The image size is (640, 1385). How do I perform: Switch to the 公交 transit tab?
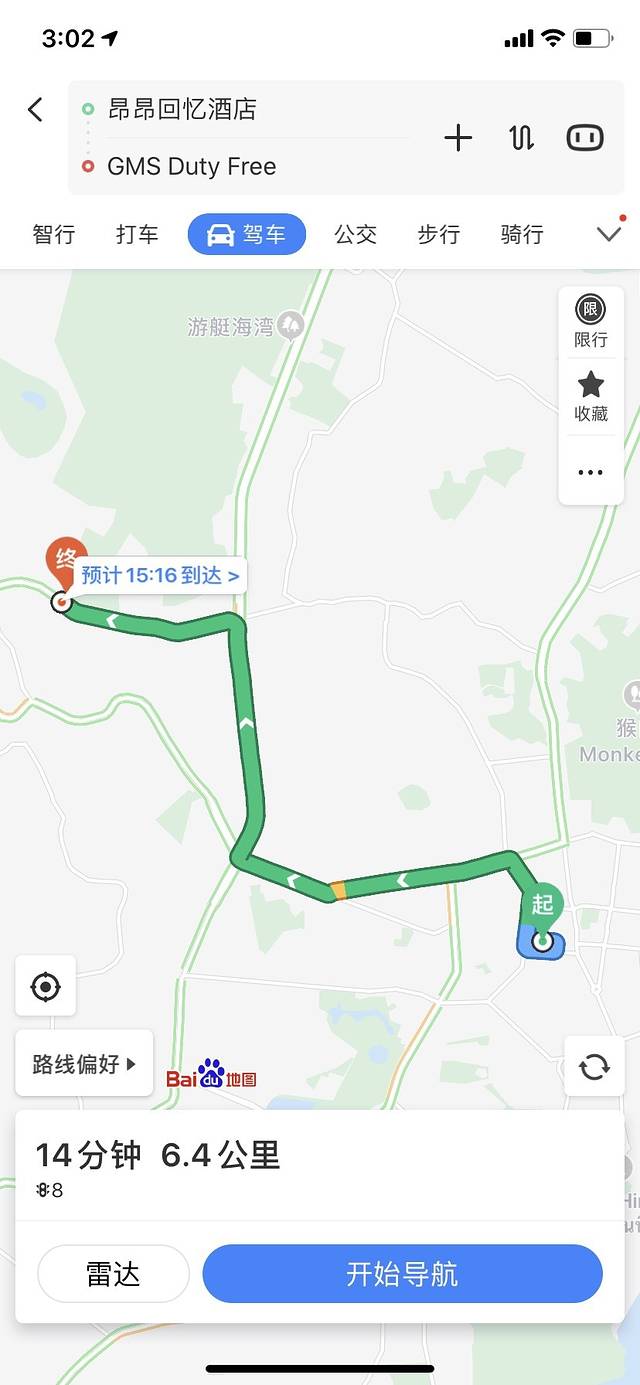pos(355,235)
